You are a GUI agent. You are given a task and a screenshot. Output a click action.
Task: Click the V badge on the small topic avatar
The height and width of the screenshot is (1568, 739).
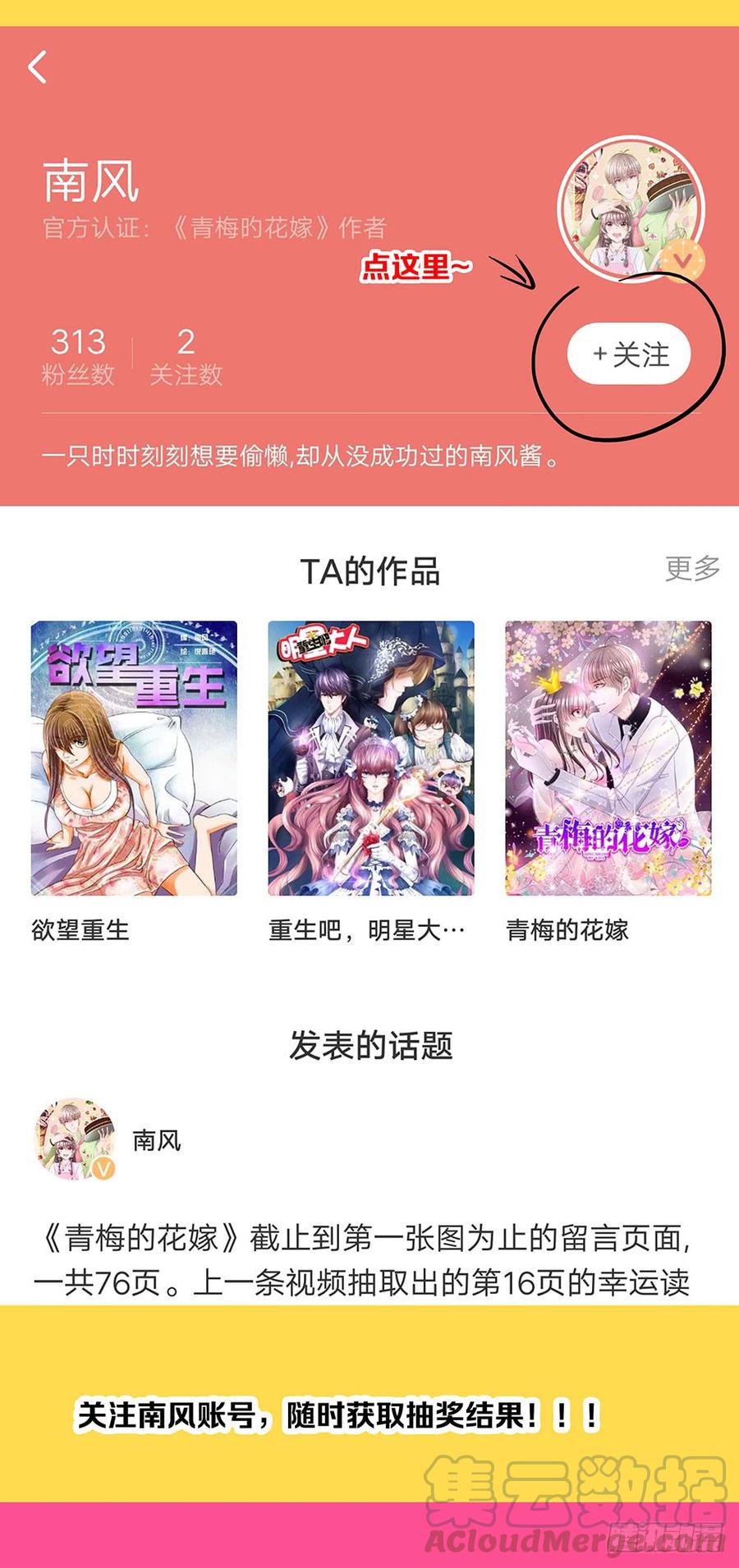[102, 1171]
